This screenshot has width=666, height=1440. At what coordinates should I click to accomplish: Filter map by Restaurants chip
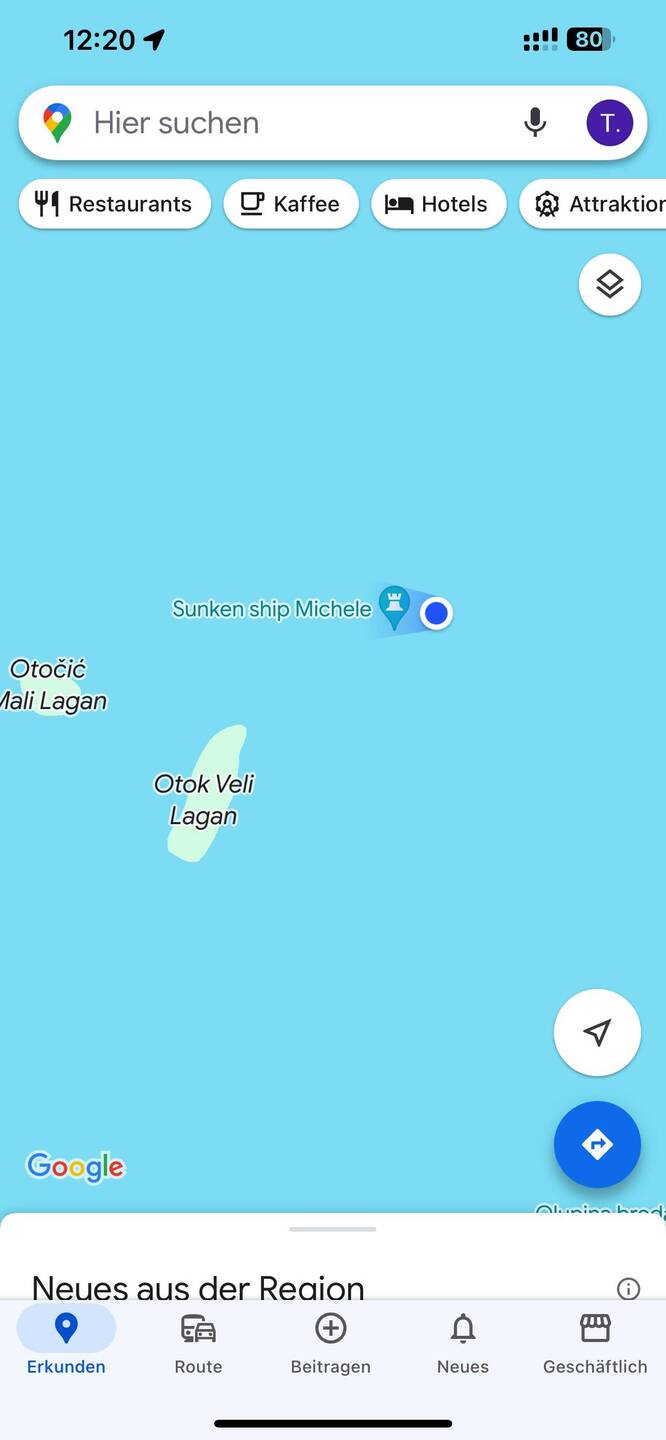[114, 204]
